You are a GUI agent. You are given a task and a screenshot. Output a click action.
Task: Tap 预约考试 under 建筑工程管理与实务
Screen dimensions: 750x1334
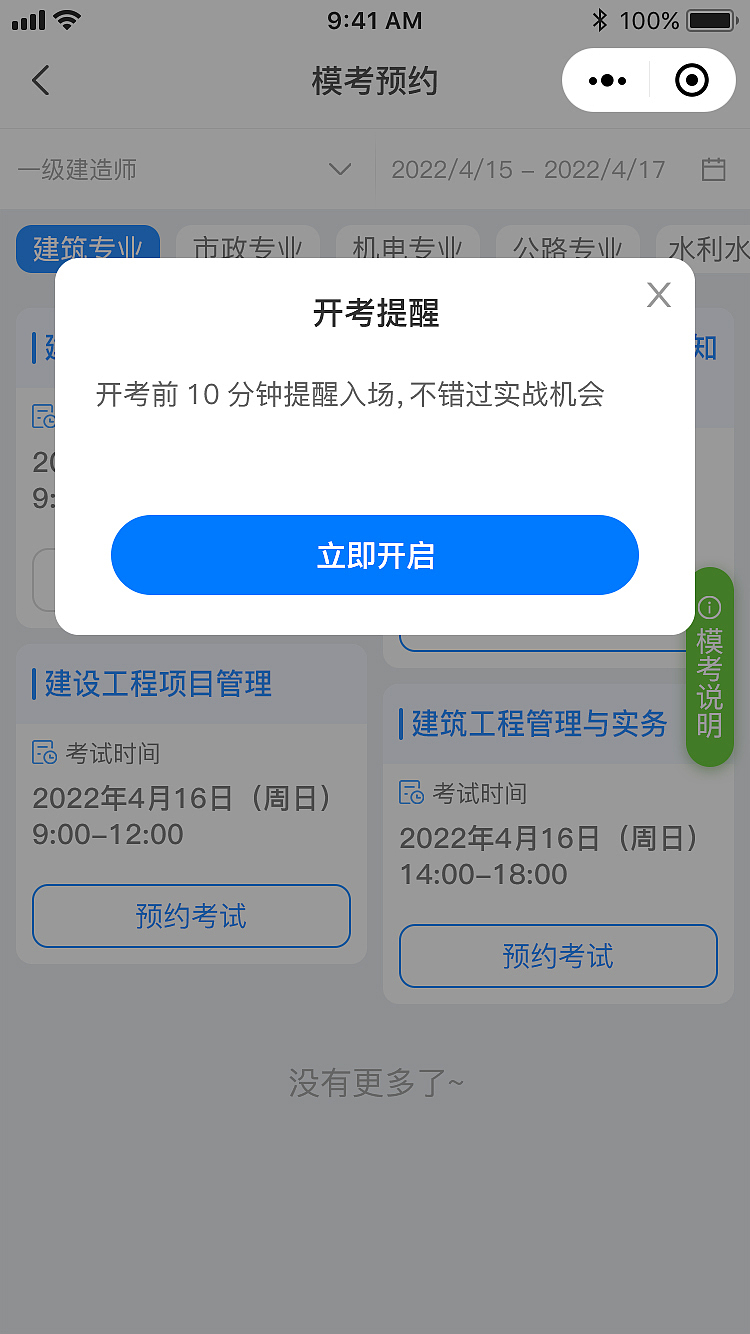coord(558,956)
